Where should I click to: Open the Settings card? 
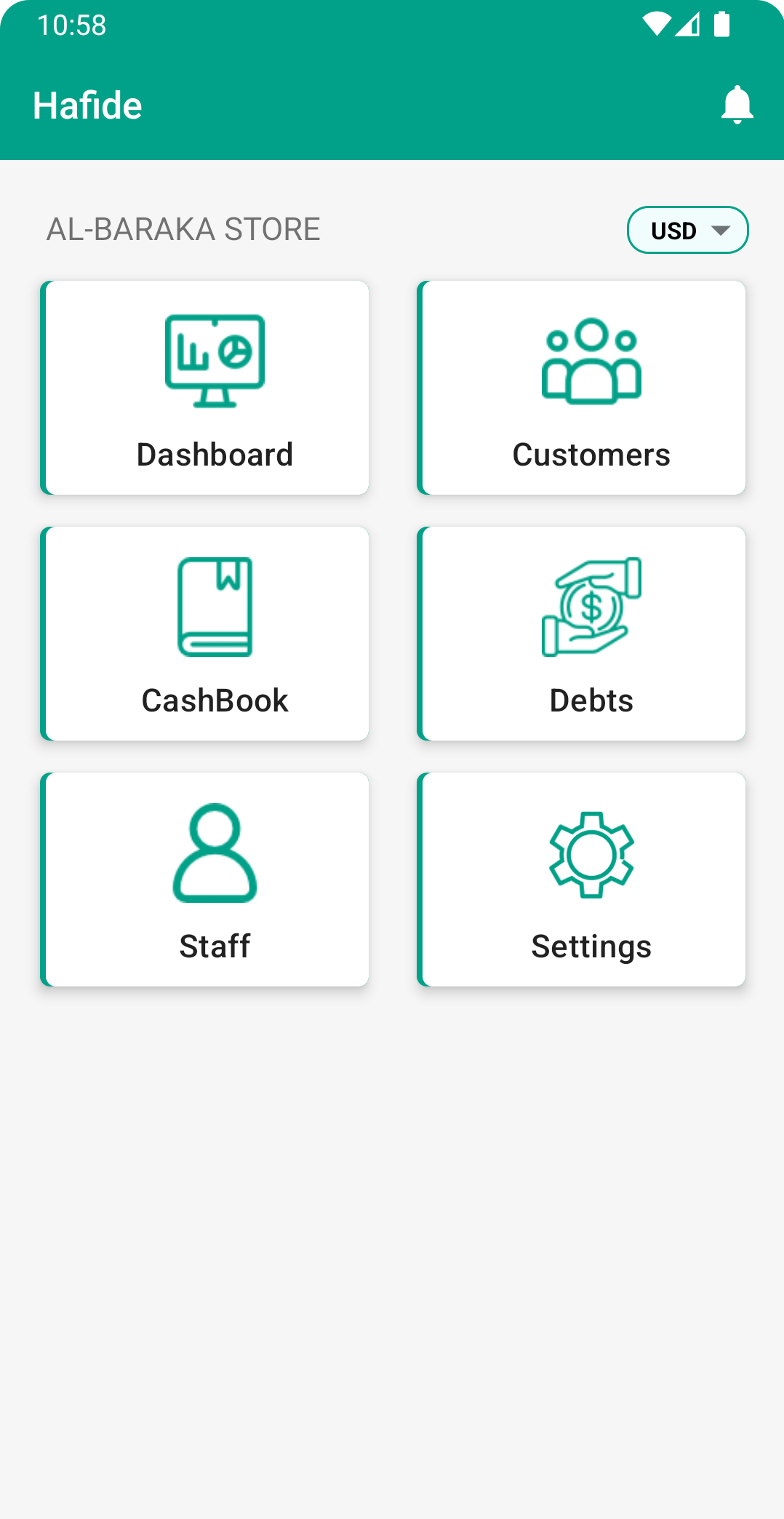click(x=582, y=880)
